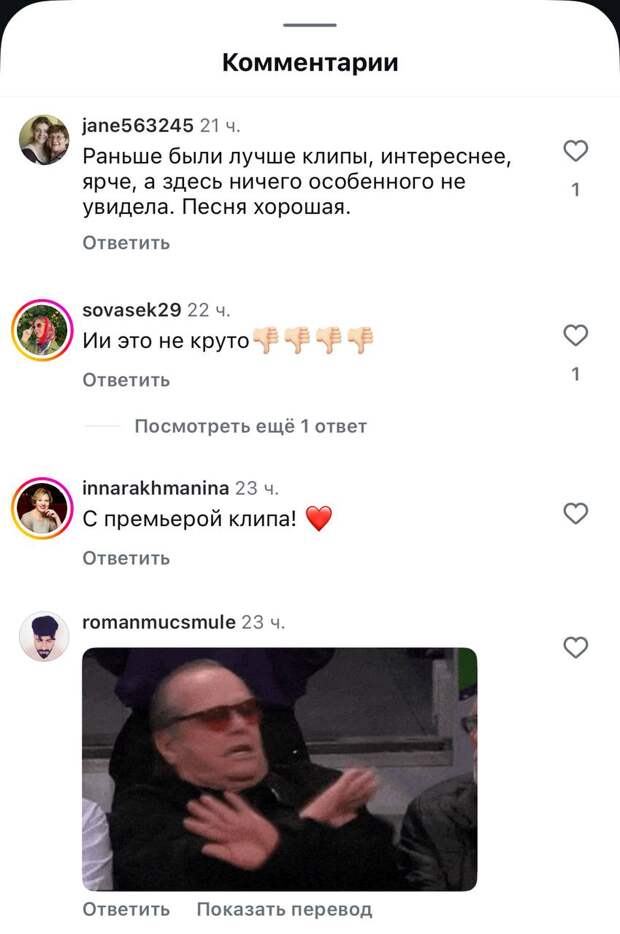This screenshot has height=934, width=620.
Task: Tap the username sovasek29
Action: tap(131, 309)
